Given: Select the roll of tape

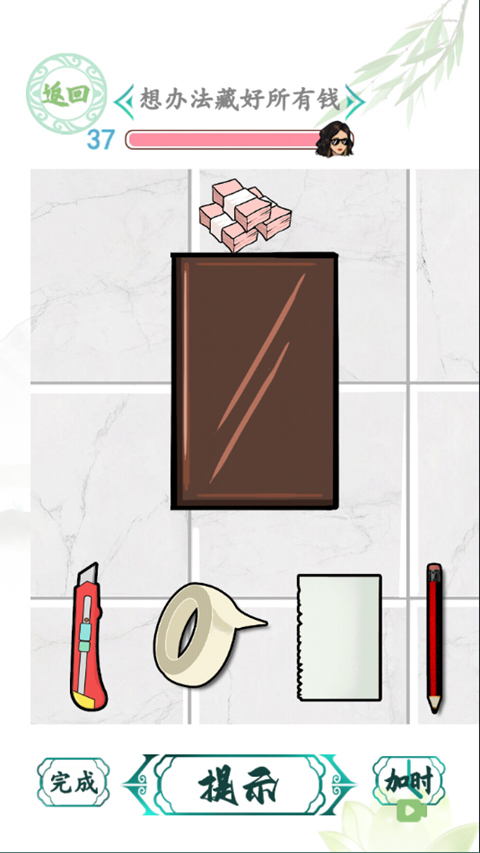Looking at the screenshot, I should [209, 634].
